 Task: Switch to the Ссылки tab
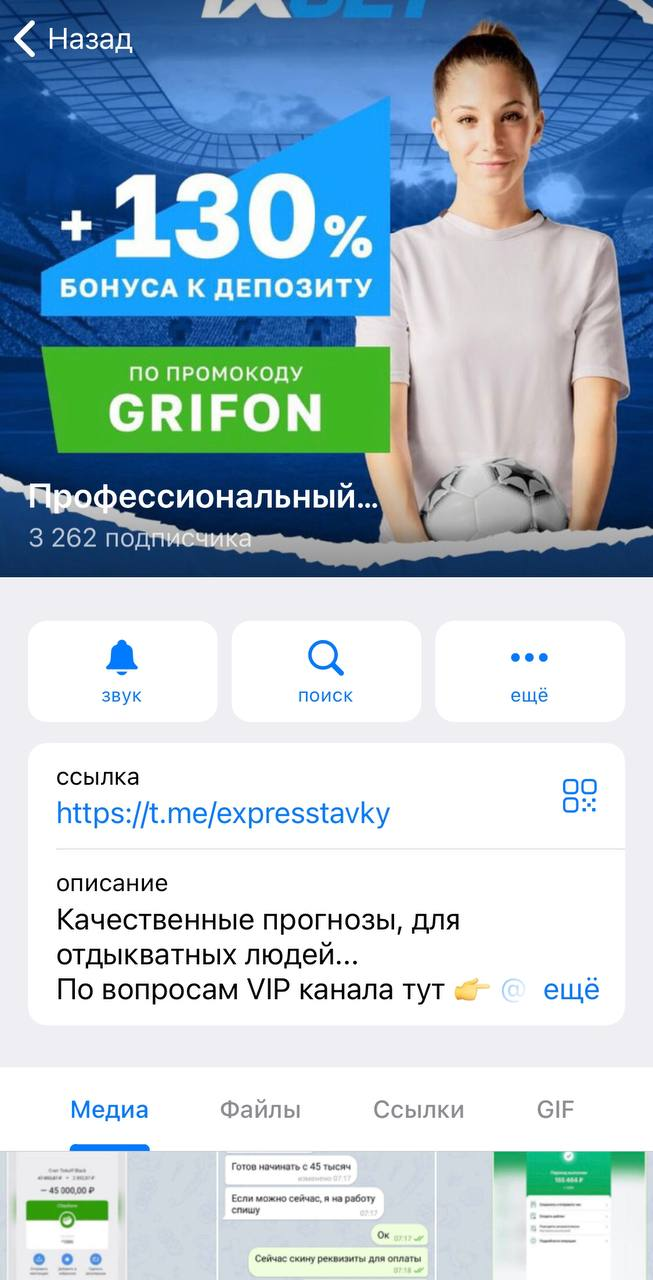click(418, 1109)
